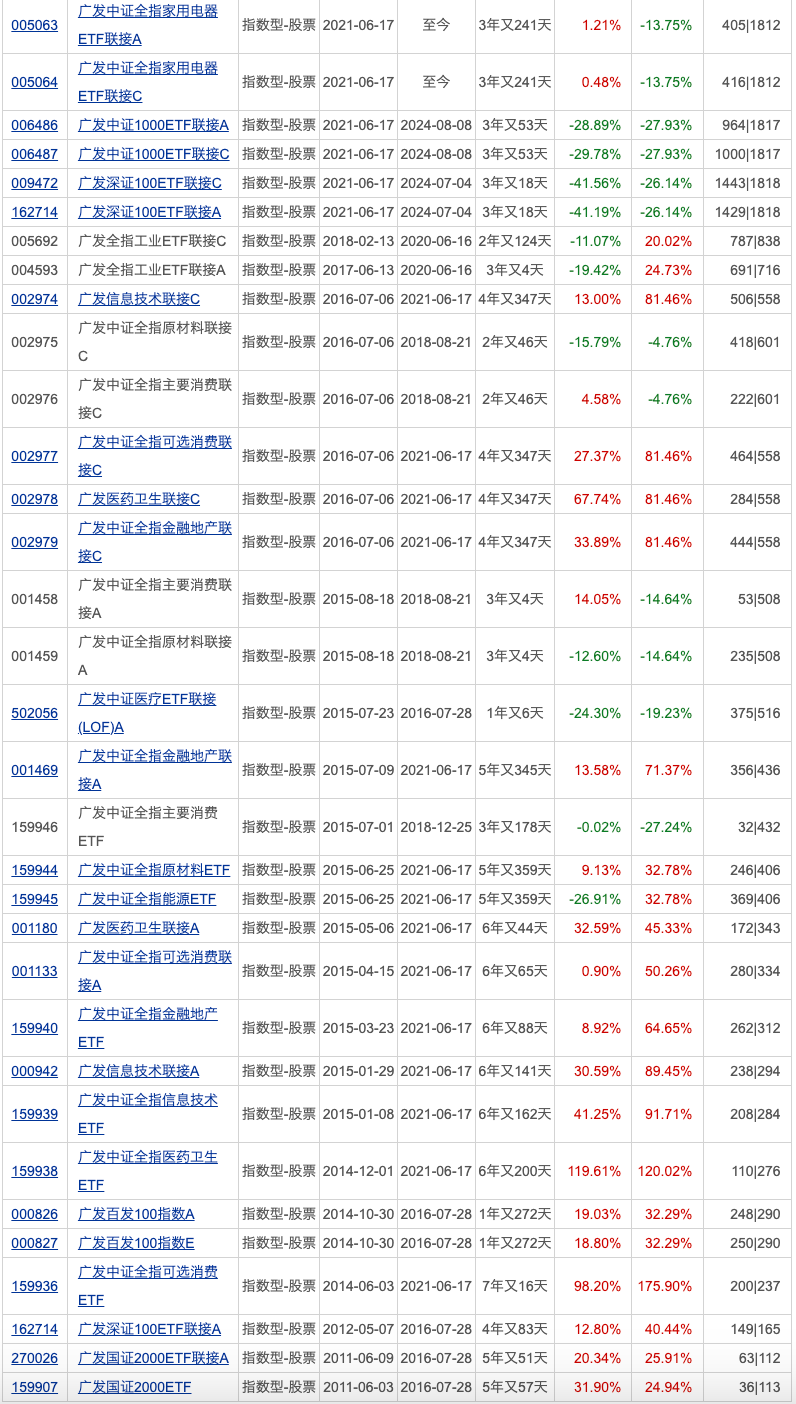Open 广发医药卫生联接C fund name link
796x1404 pixels.
pyautogui.click(x=139, y=499)
